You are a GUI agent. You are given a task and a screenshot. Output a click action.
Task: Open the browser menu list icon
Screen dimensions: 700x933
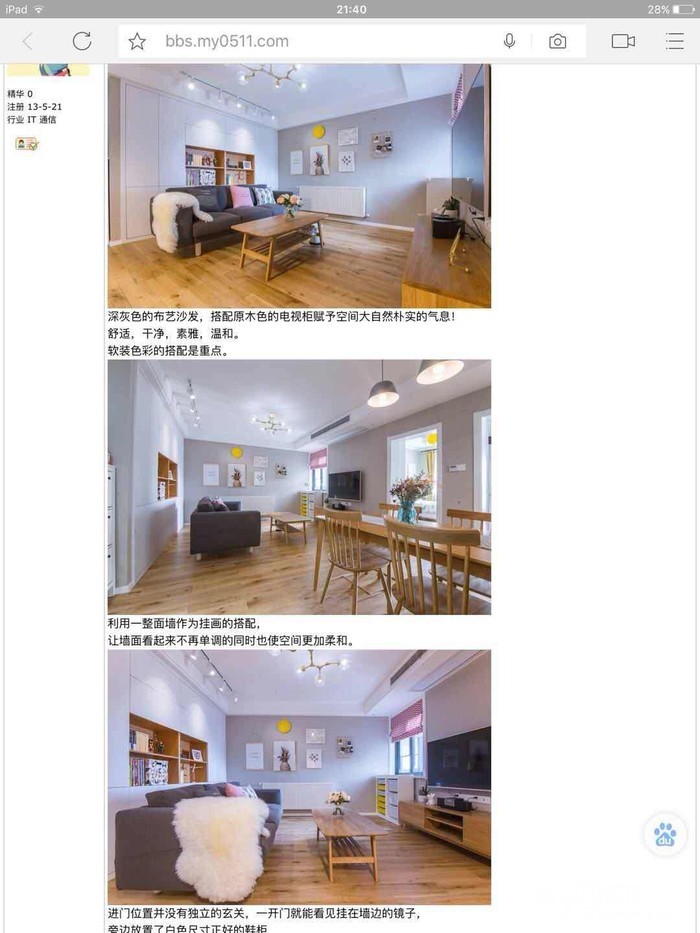[x=674, y=41]
